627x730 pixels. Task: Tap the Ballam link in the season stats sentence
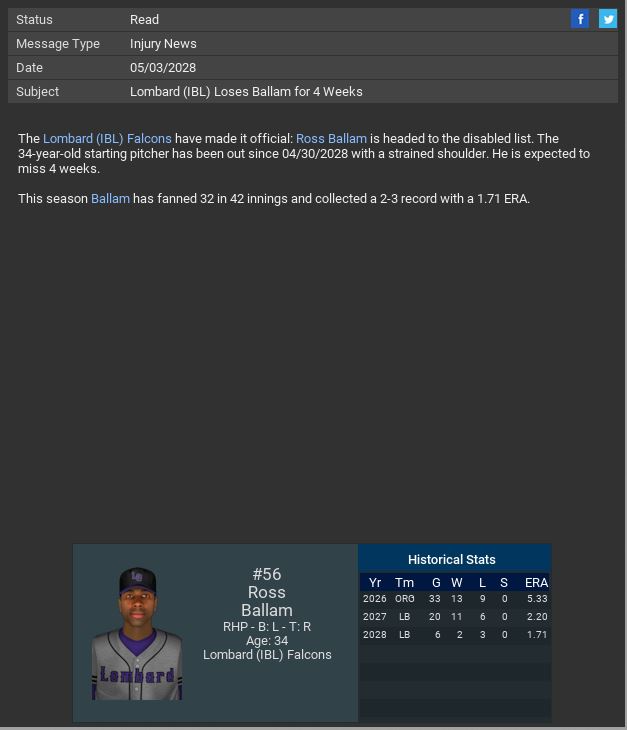pyautogui.click(x=110, y=199)
